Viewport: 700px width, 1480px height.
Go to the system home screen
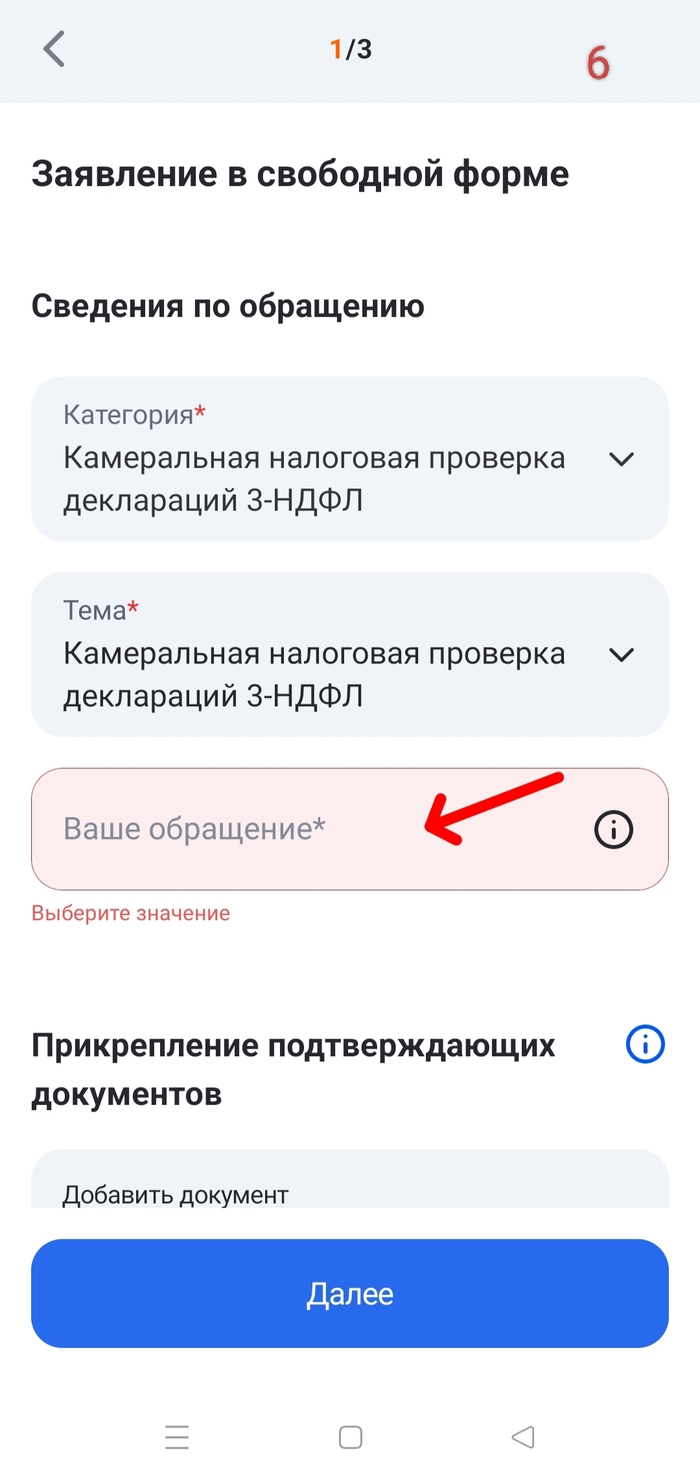(350, 1437)
